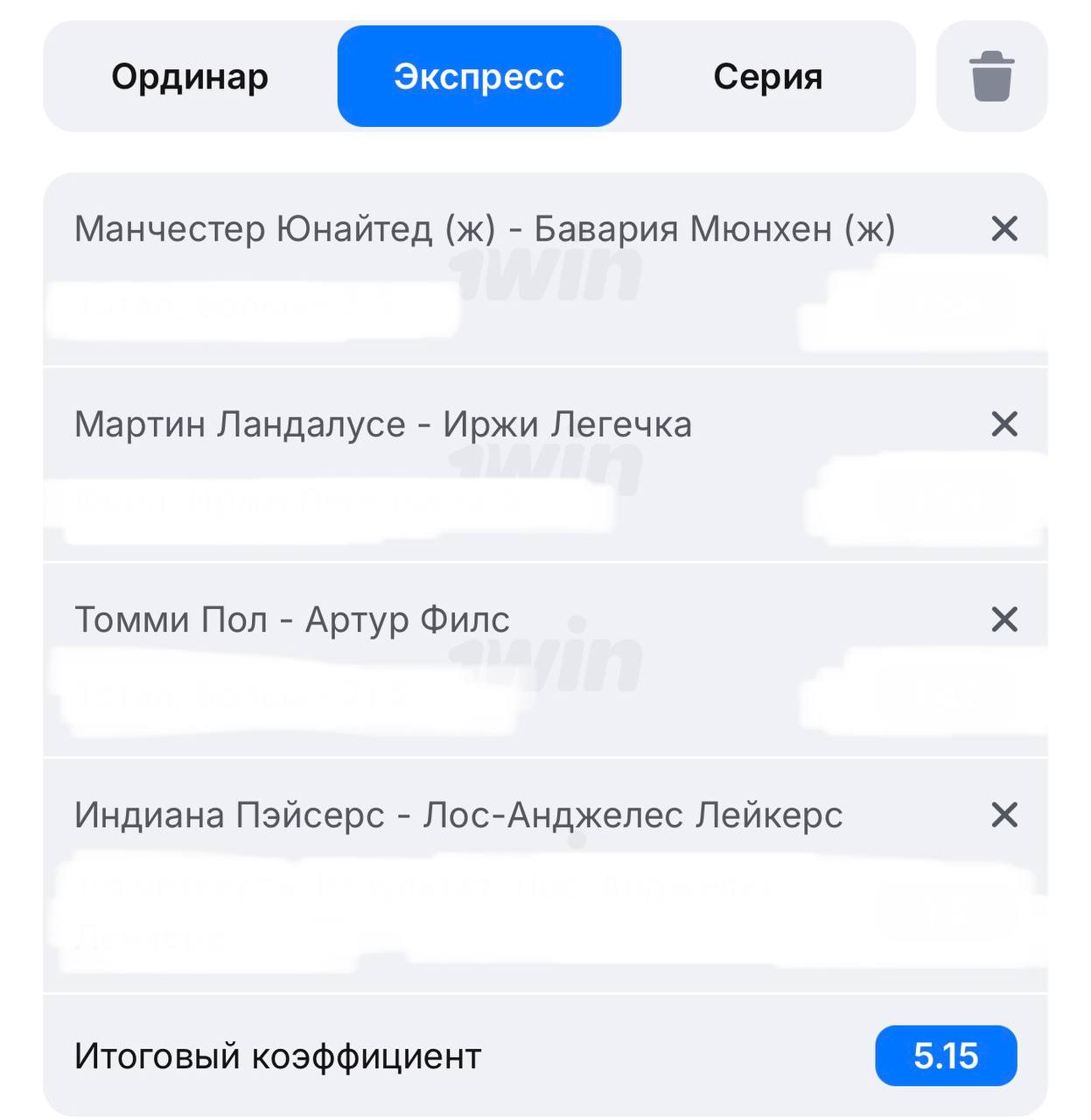Select the Экспресс bet type
Screen dimensions: 1091x1120
point(479,77)
